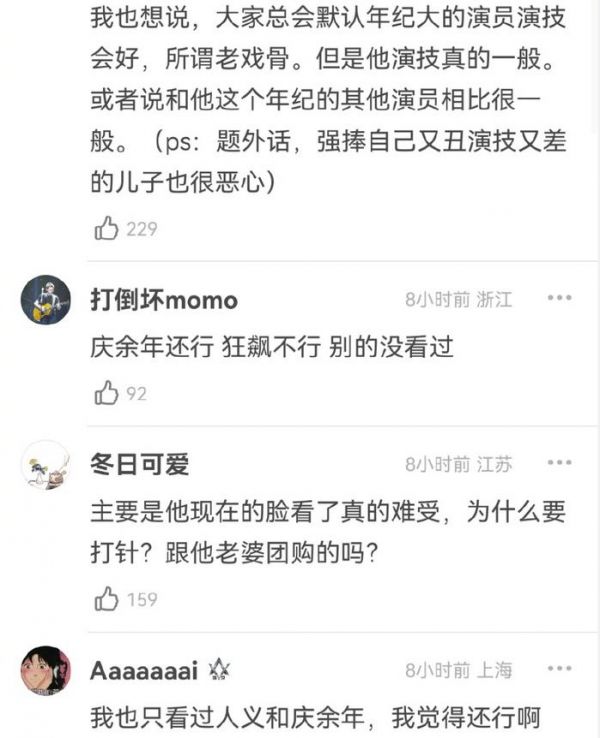Open Aaaaaaai's profile avatar

click(x=46, y=671)
